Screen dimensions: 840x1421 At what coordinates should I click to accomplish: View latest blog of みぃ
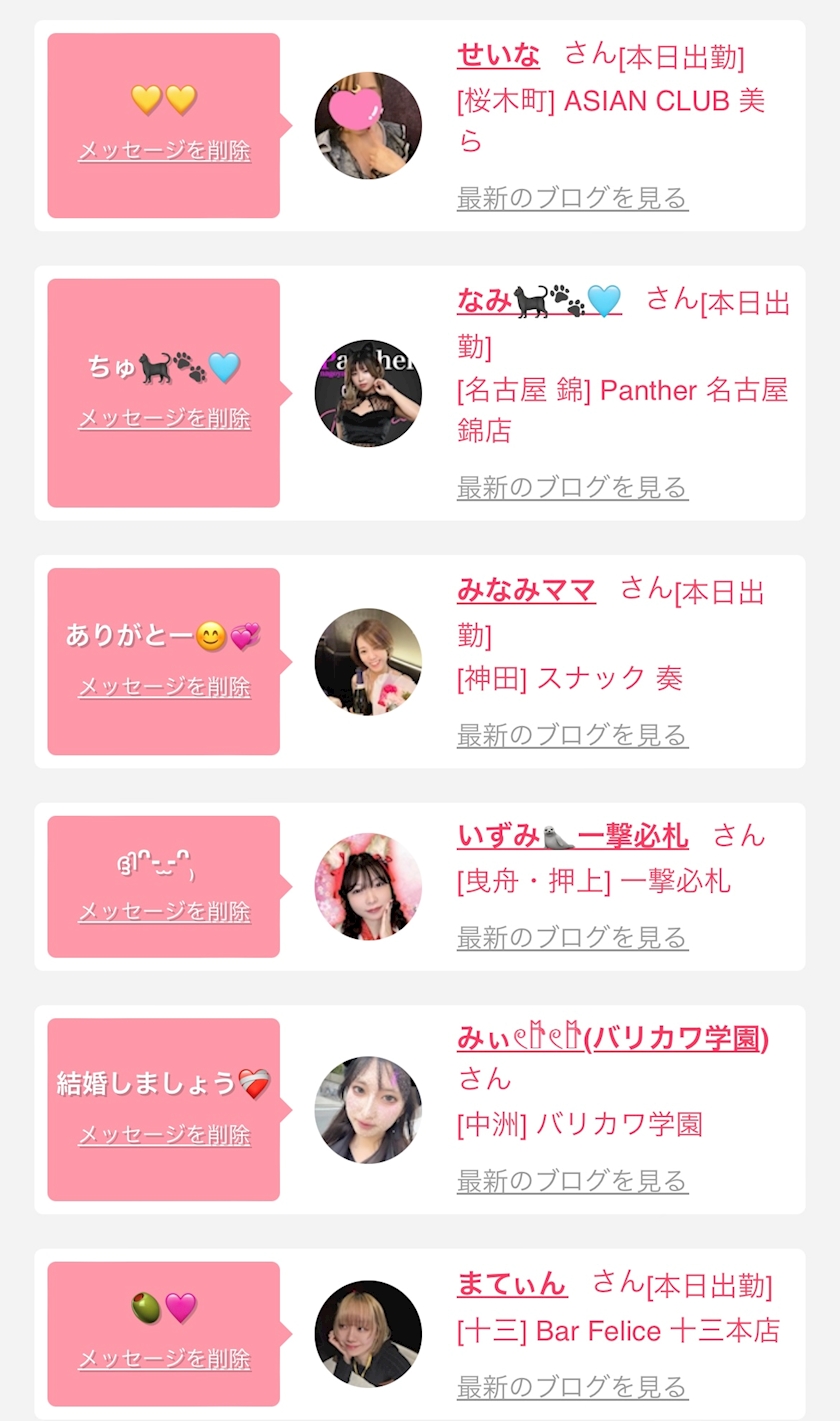pyautogui.click(x=572, y=1181)
